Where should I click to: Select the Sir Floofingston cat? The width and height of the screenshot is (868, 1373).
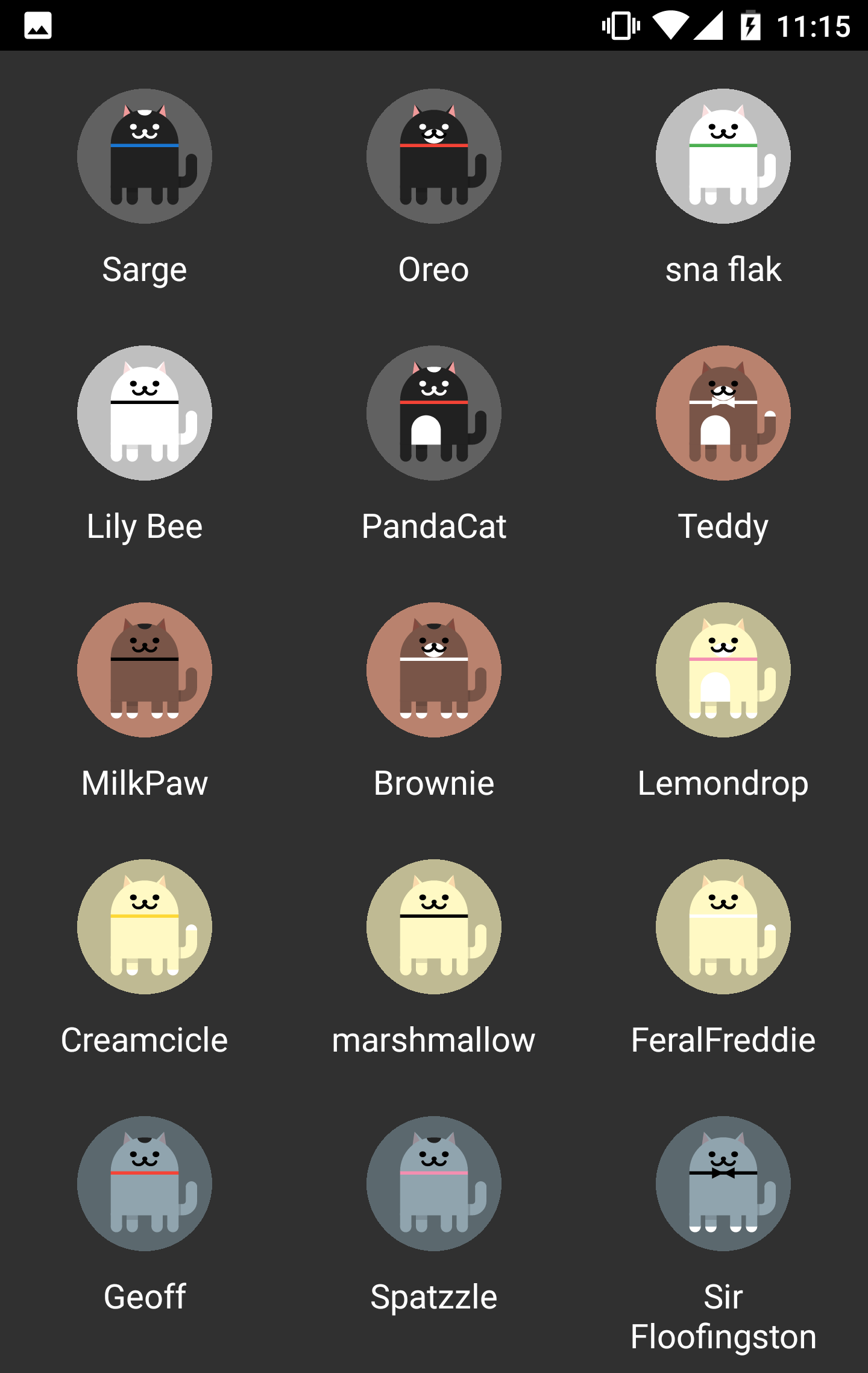tap(723, 1184)
